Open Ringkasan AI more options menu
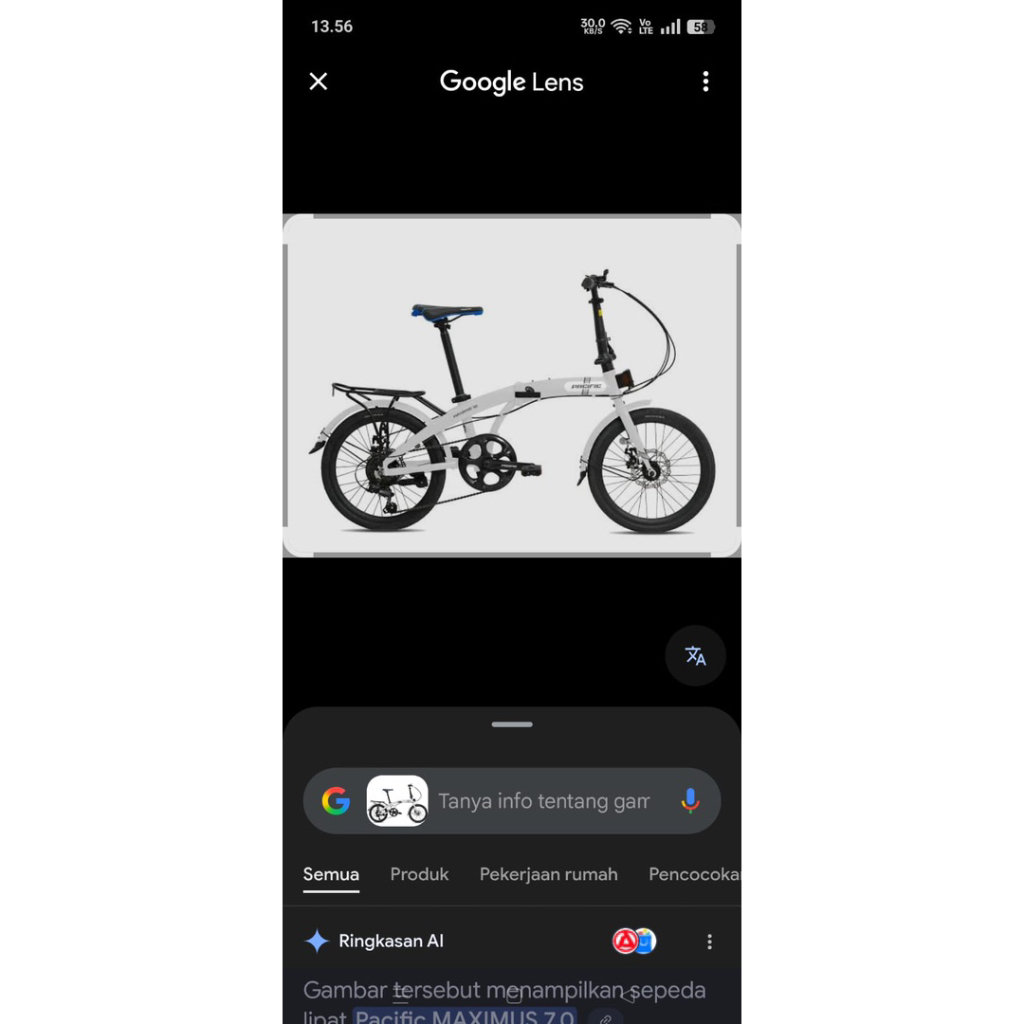The image size is (1024, 1024). (709, 942)
